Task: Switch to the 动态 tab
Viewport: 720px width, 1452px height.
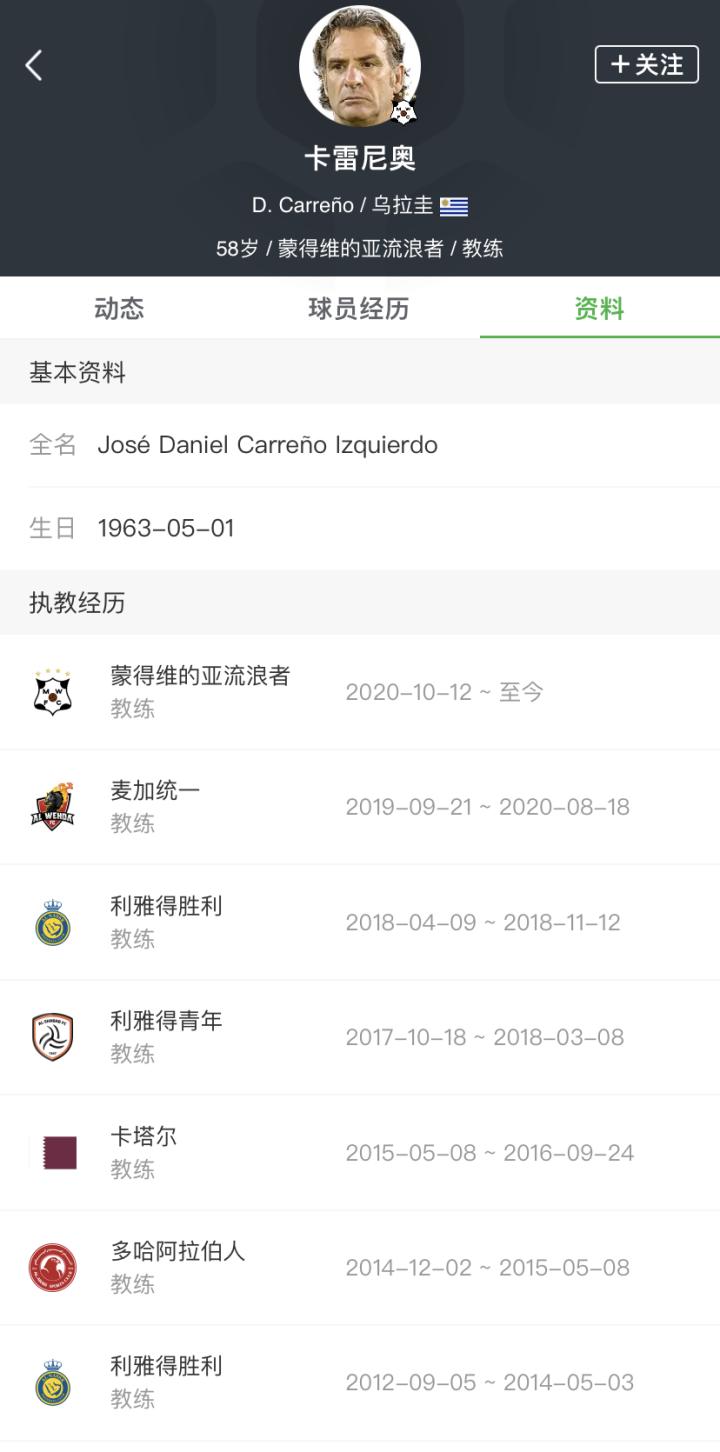Action: point(119,309)
